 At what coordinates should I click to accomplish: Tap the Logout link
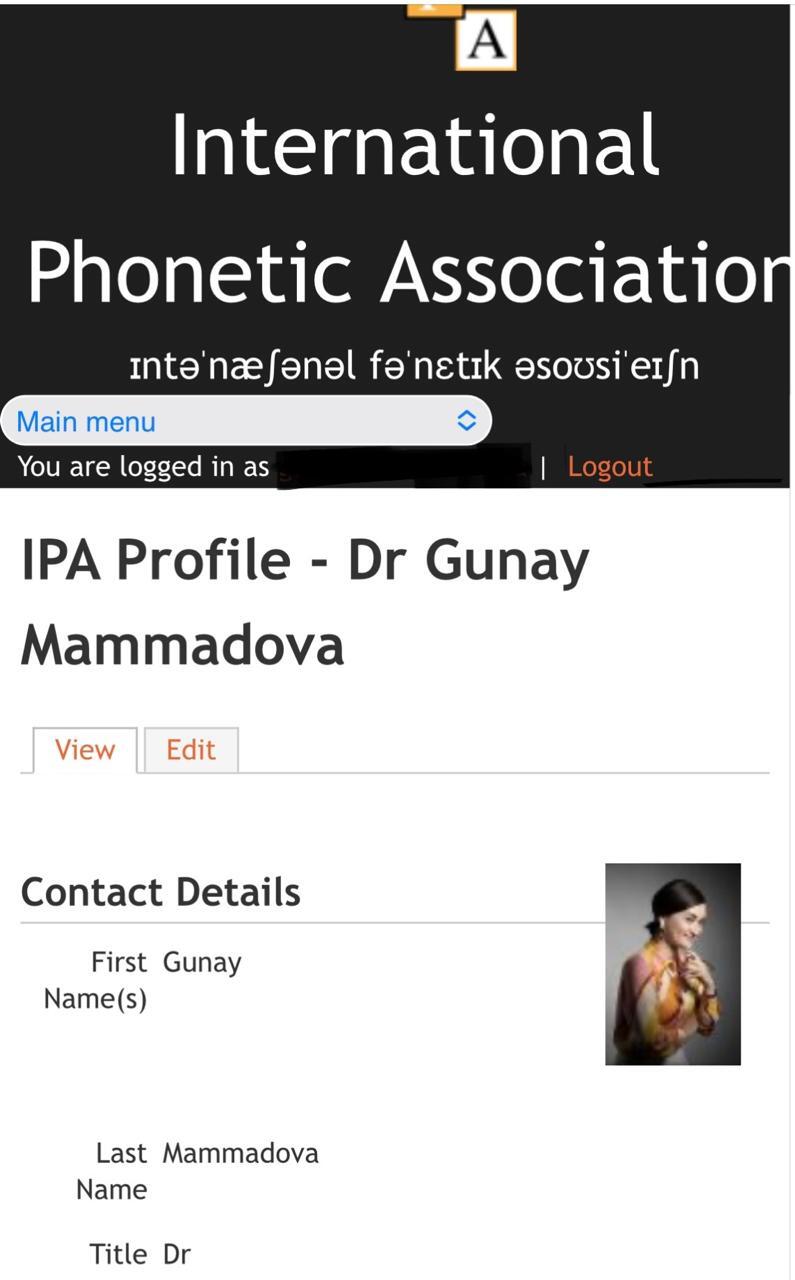tap(609, 467)
